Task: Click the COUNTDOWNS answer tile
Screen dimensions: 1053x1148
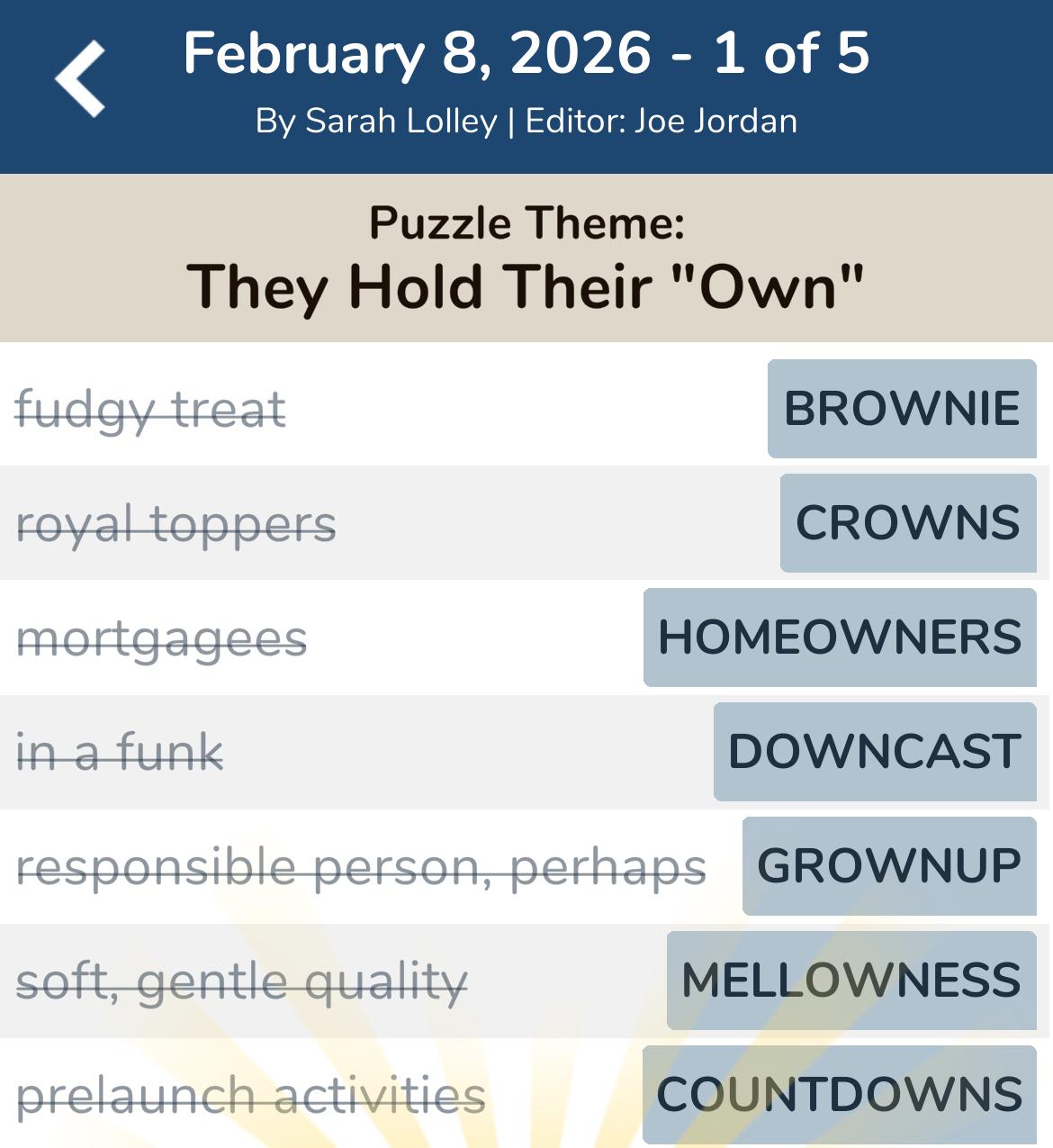Action: 839,1093
